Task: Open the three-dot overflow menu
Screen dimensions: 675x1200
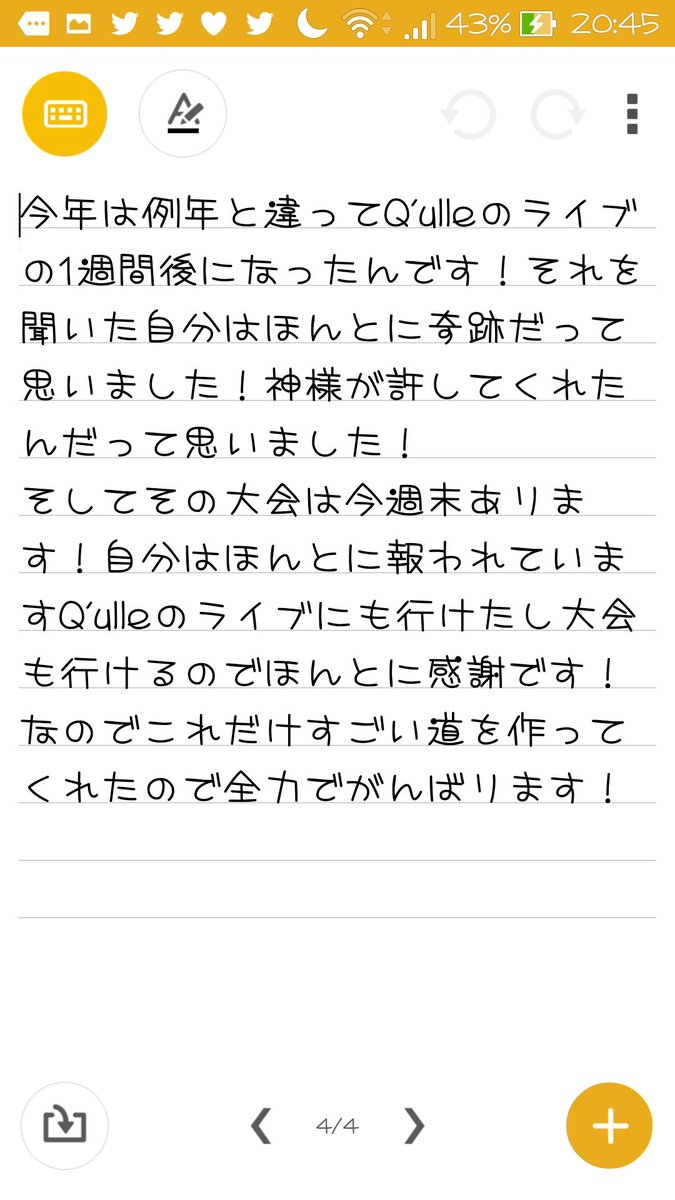Action: [632, 115]
